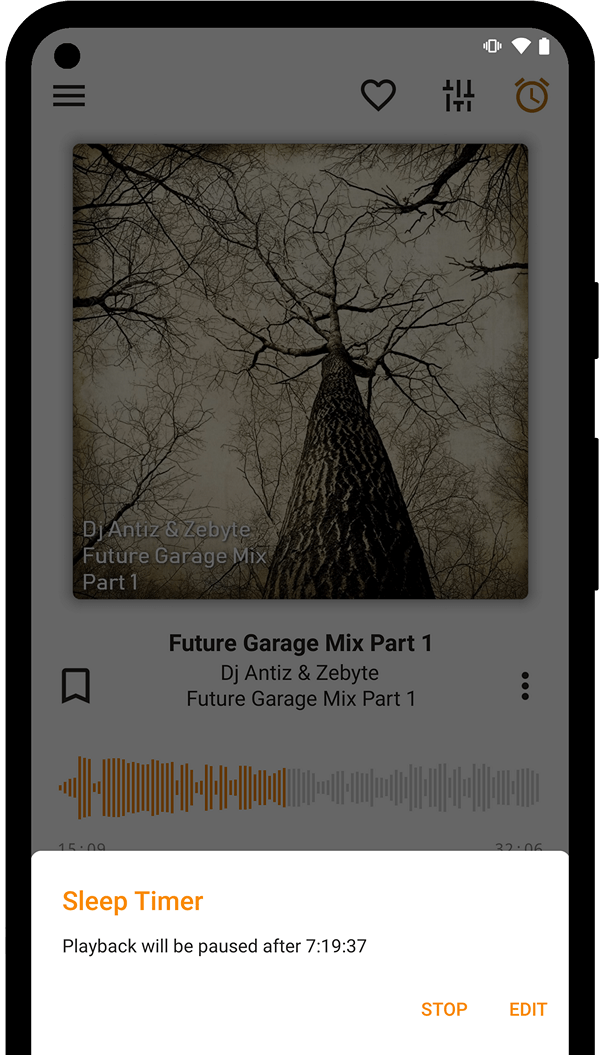This screenshot has height=1055, width=600.
Task: Add a bookmark for this track
Action: pos(76,686)
